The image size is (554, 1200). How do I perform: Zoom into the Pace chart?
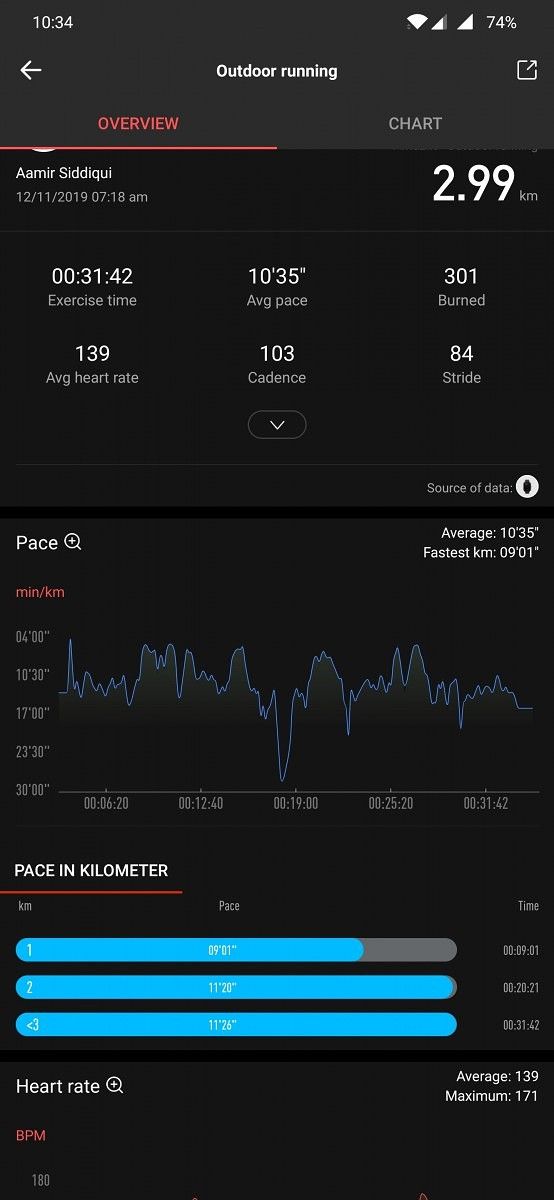(73, 542)
